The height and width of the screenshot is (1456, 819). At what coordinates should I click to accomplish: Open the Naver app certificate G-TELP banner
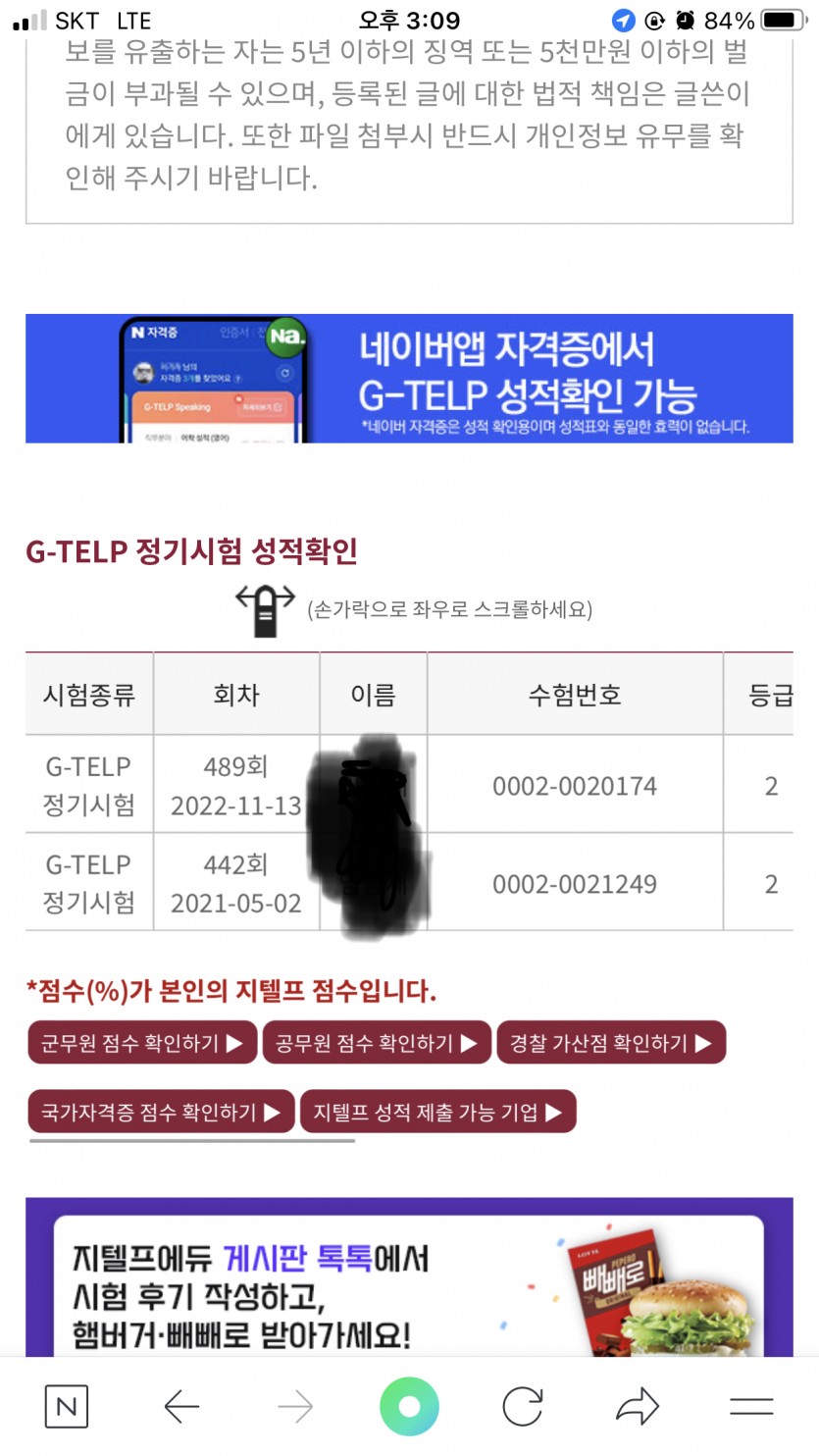coord(409,379)
